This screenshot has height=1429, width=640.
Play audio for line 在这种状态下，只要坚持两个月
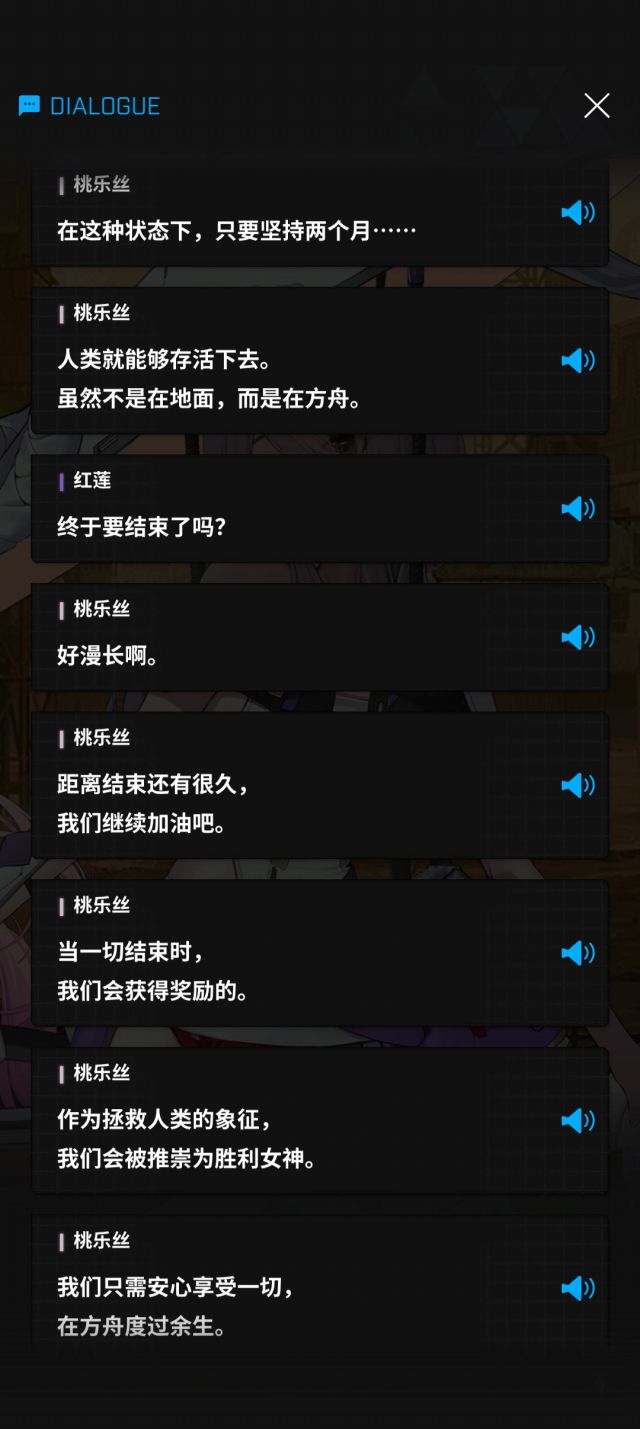578,212
